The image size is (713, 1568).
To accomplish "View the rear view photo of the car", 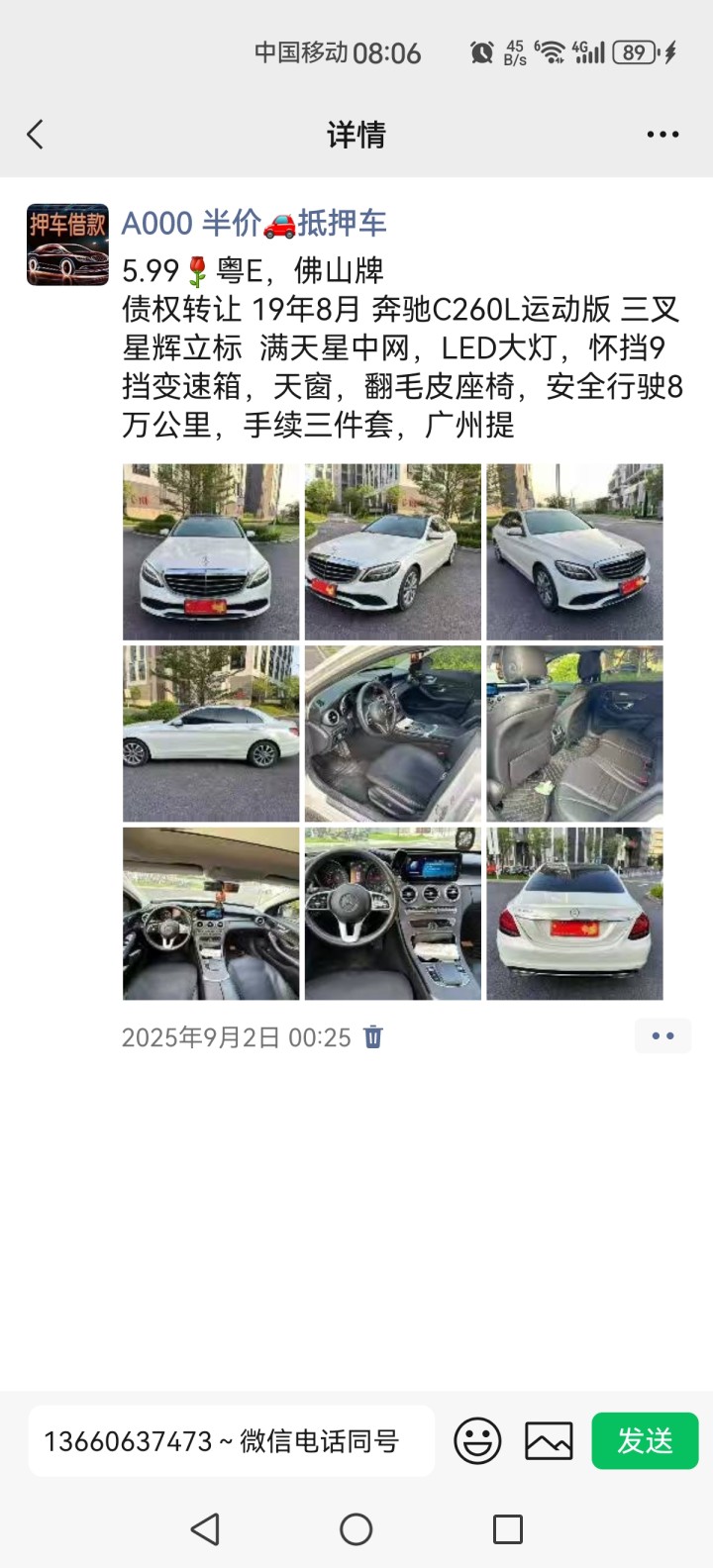I will [x=574, y=914].
